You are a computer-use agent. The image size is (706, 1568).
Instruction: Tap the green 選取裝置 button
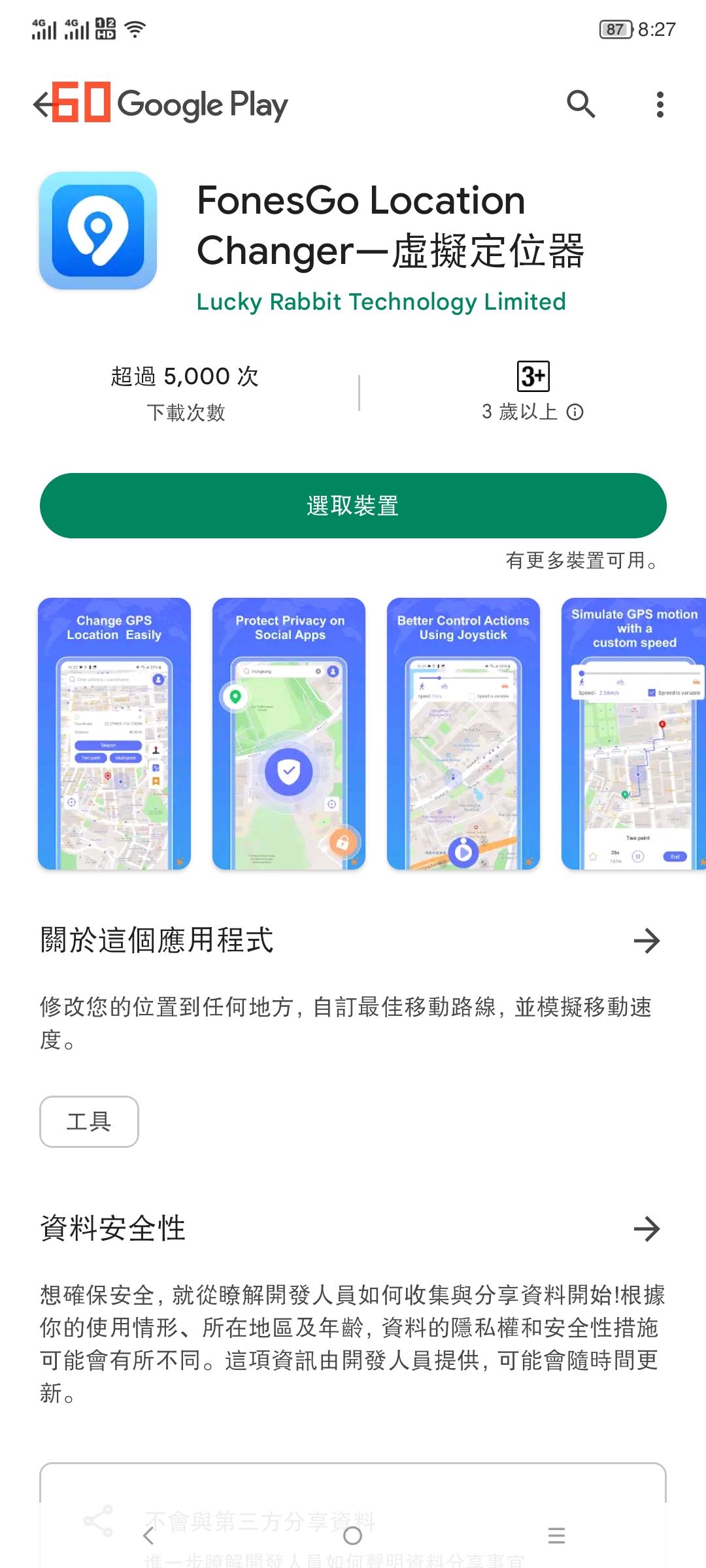click(353, 506)
